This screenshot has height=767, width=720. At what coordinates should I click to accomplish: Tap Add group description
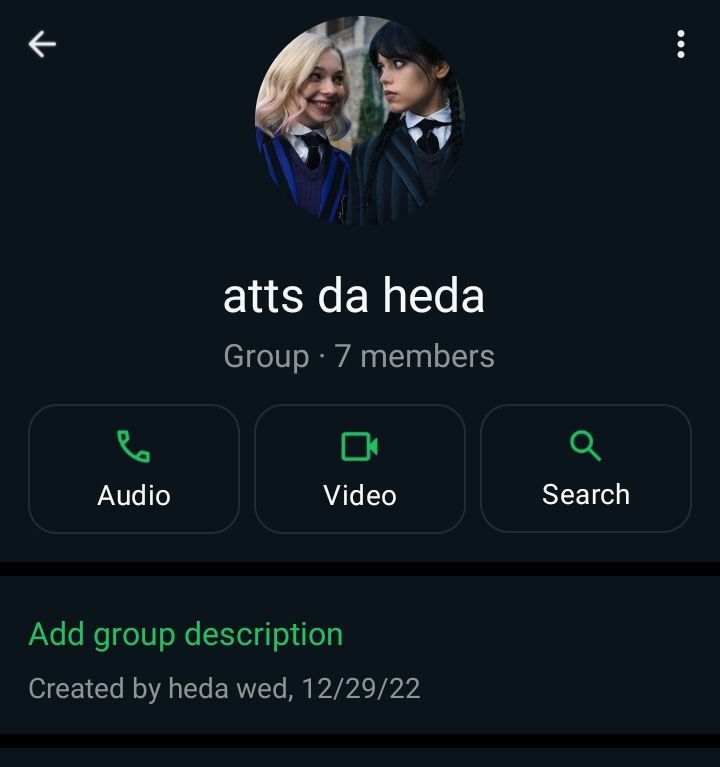186,634
